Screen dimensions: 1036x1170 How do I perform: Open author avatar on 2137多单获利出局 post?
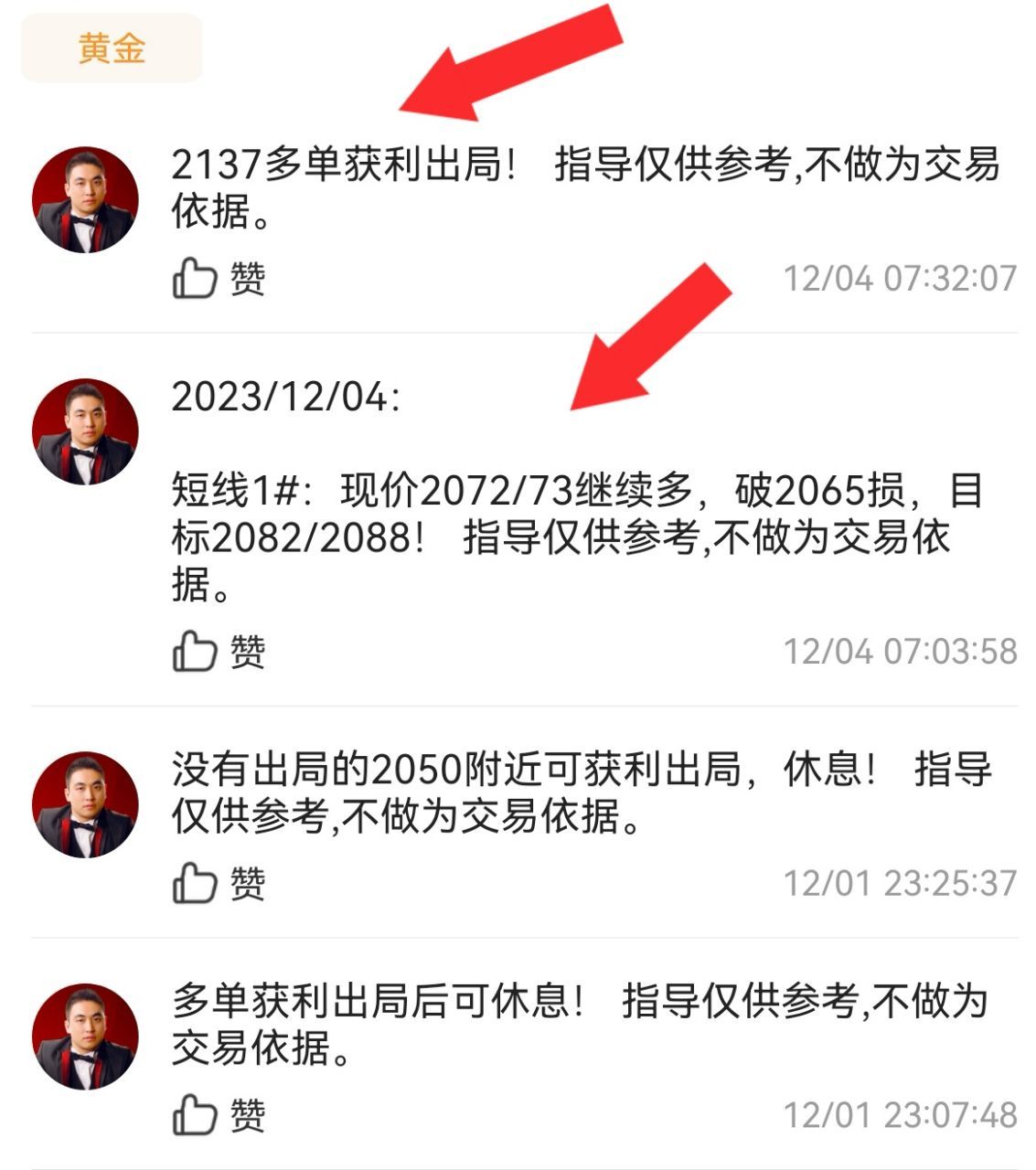(85, 200)
